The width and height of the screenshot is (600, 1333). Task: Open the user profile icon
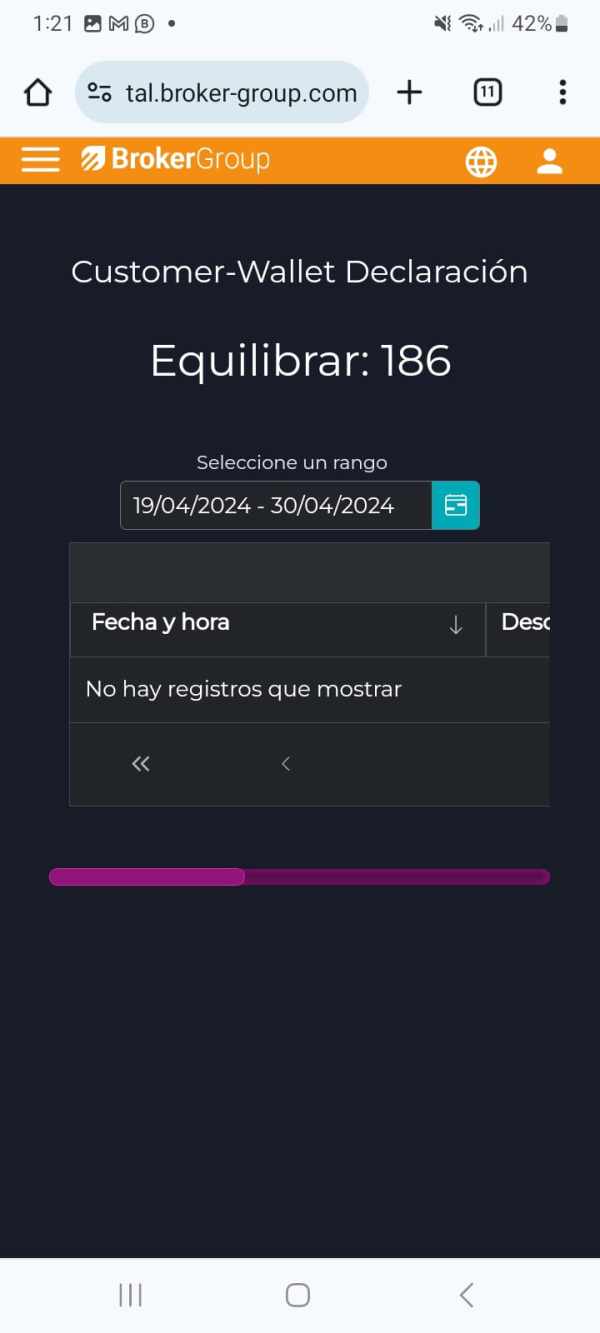click(x=550, y=161)
